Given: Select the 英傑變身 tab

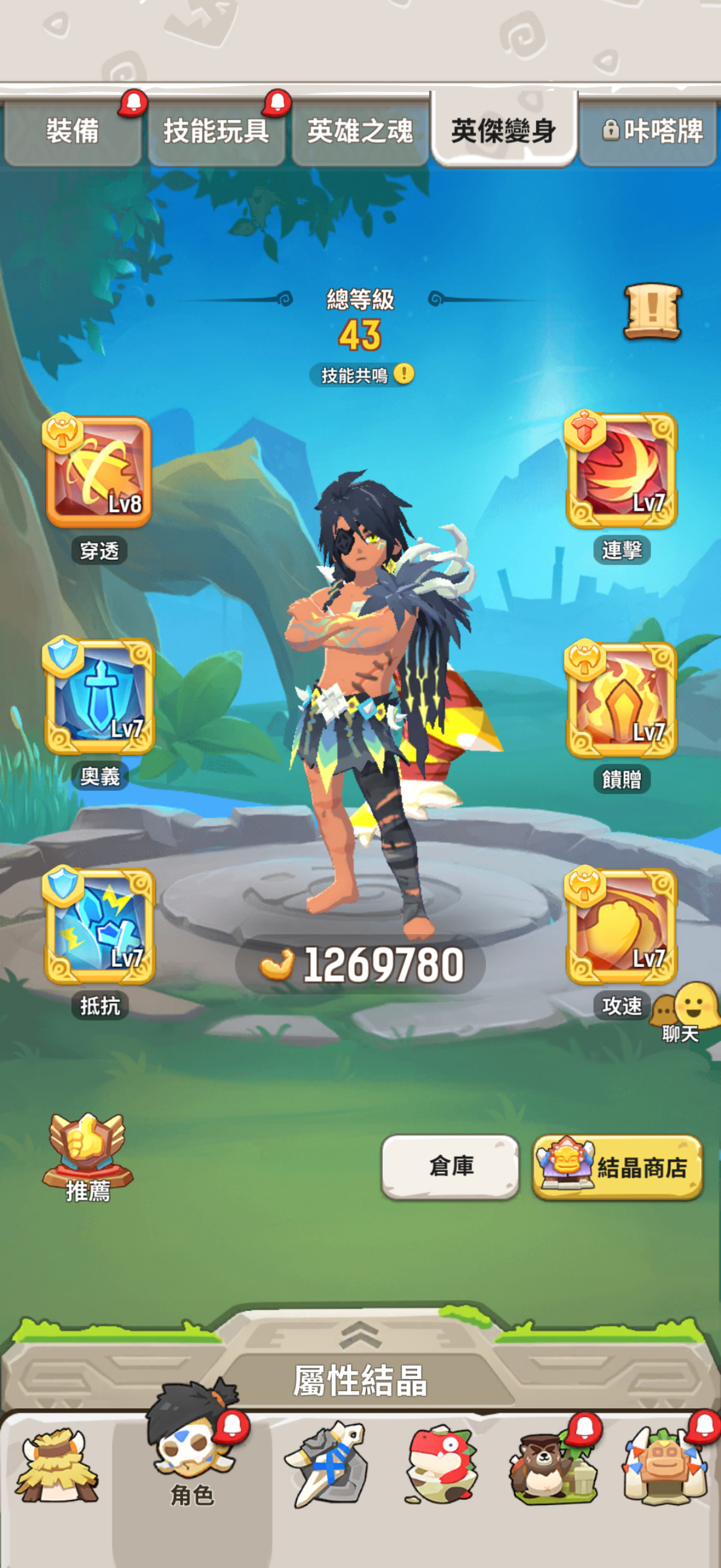Looking at the screenshot, I should [504, 130].
